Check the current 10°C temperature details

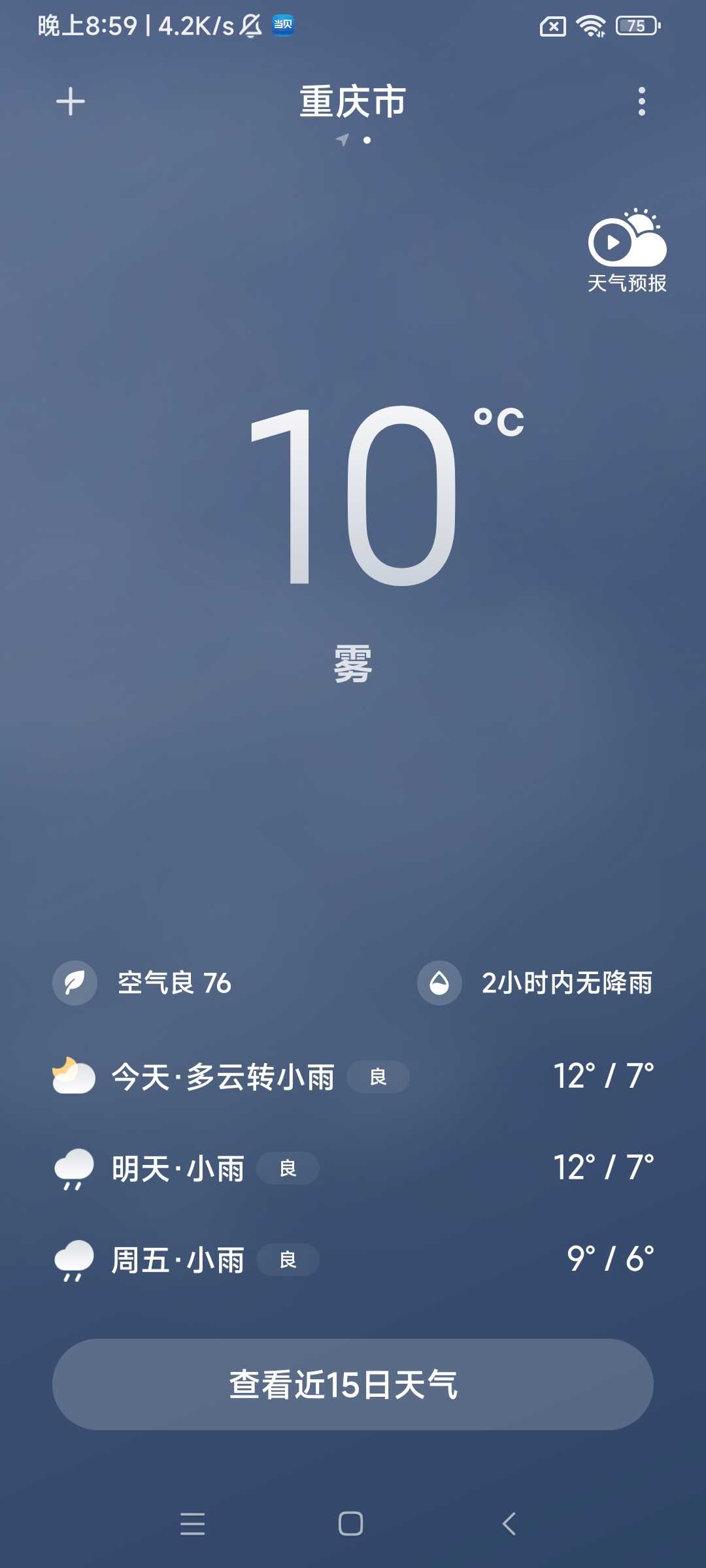tap(366, 497)
